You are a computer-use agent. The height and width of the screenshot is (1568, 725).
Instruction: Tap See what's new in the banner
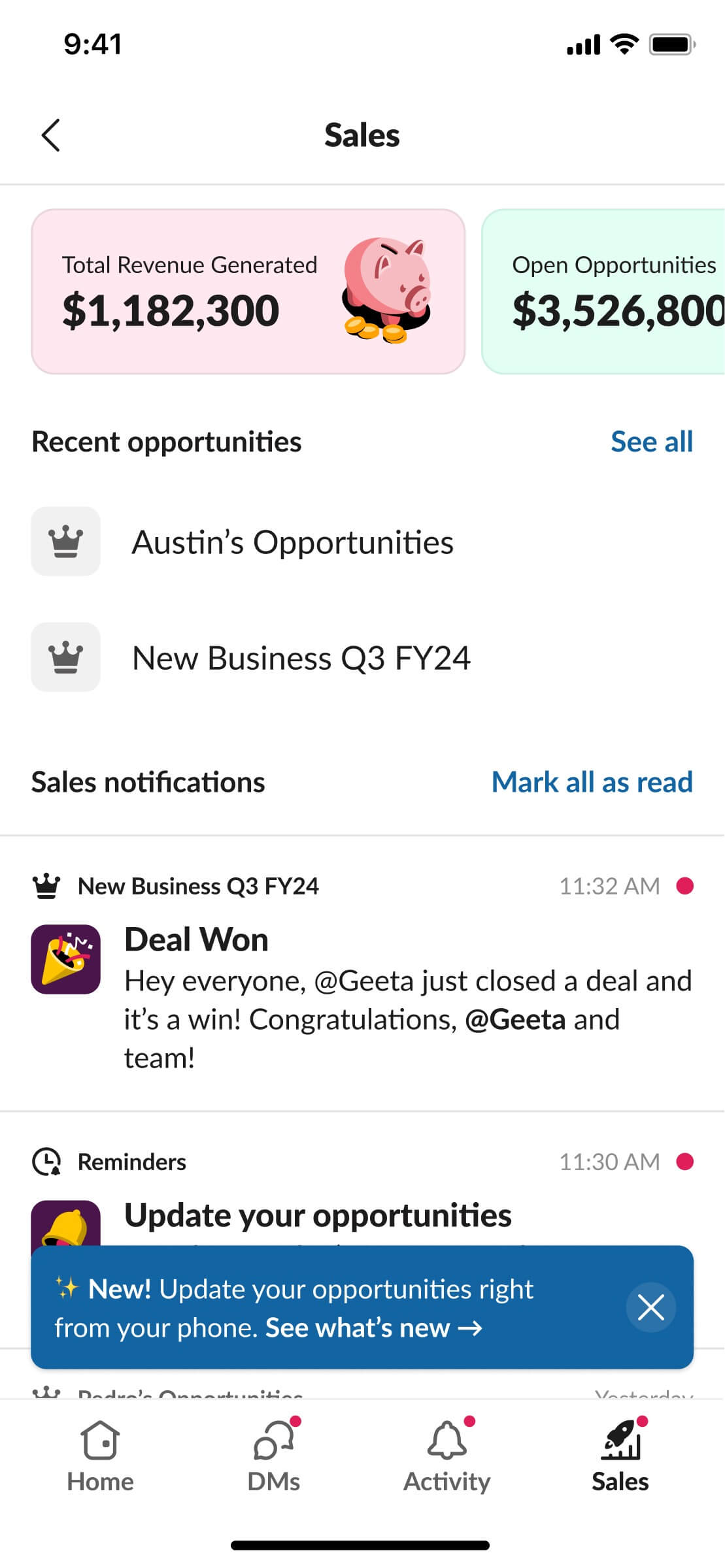(374, 1328)
